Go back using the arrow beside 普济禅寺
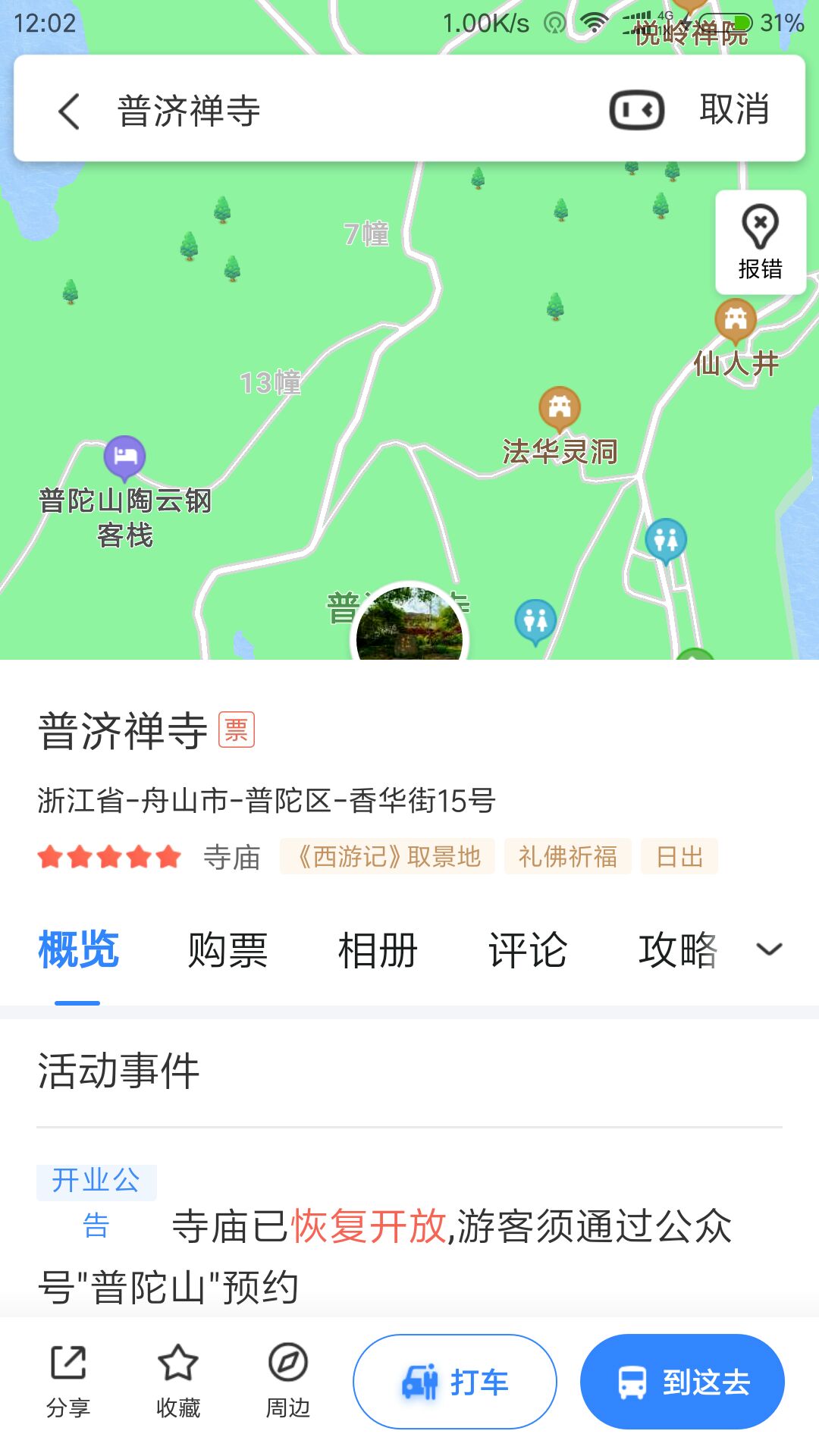Image resolution: width=819 pixels, height=1456 pixels. 69,111
